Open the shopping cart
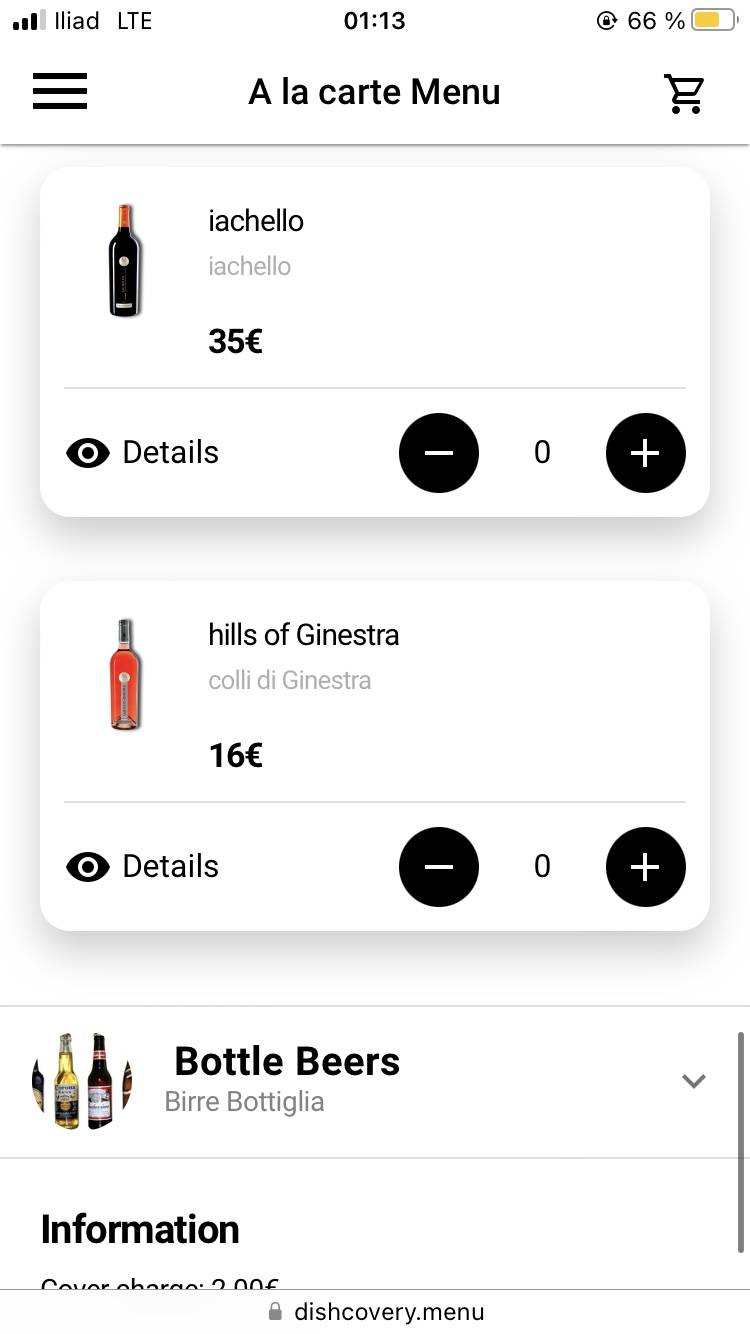 pyautogui.click(x=684, y=91)
